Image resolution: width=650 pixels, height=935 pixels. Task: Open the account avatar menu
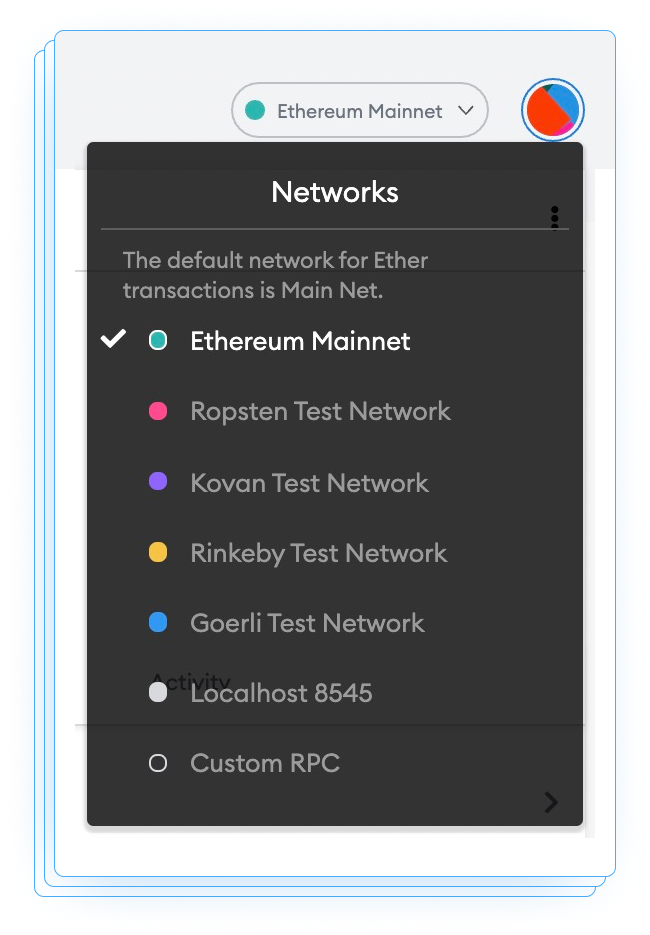tap(552, 111)
